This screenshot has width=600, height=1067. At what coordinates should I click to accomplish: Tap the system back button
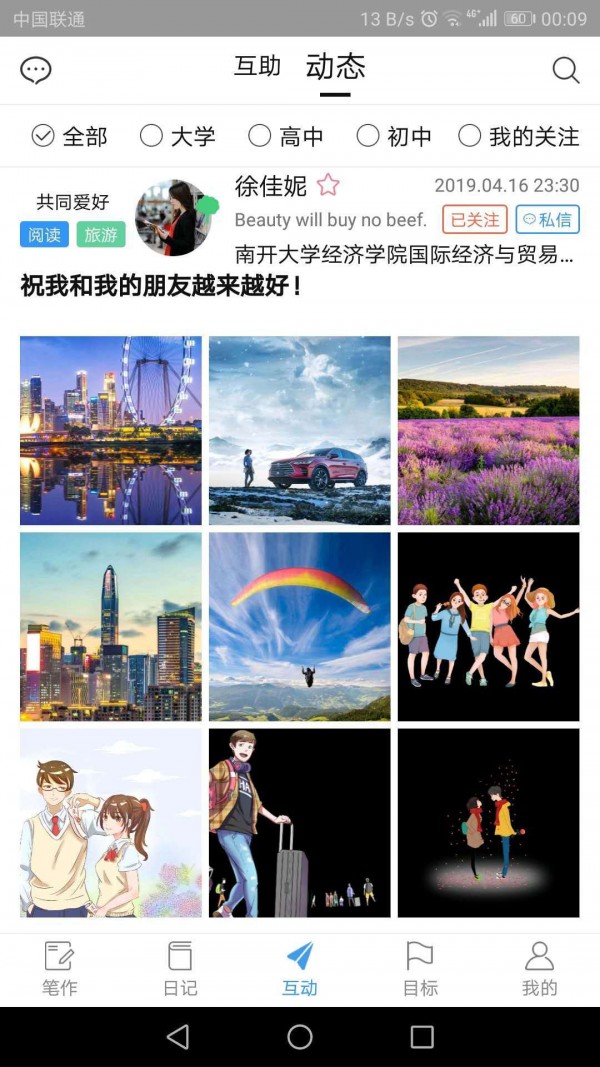pos(178,1036)
